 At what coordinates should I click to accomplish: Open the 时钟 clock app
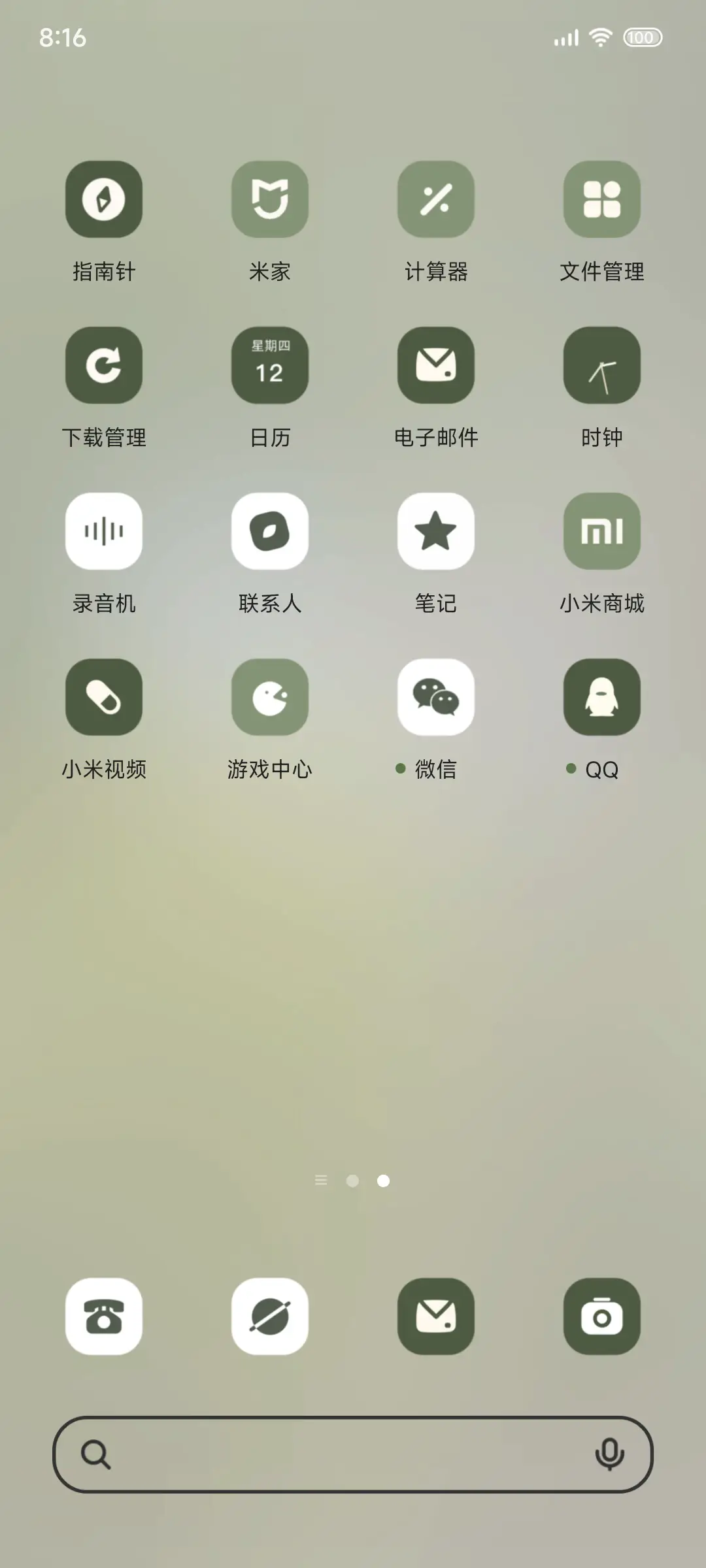(x=602, y=366)
